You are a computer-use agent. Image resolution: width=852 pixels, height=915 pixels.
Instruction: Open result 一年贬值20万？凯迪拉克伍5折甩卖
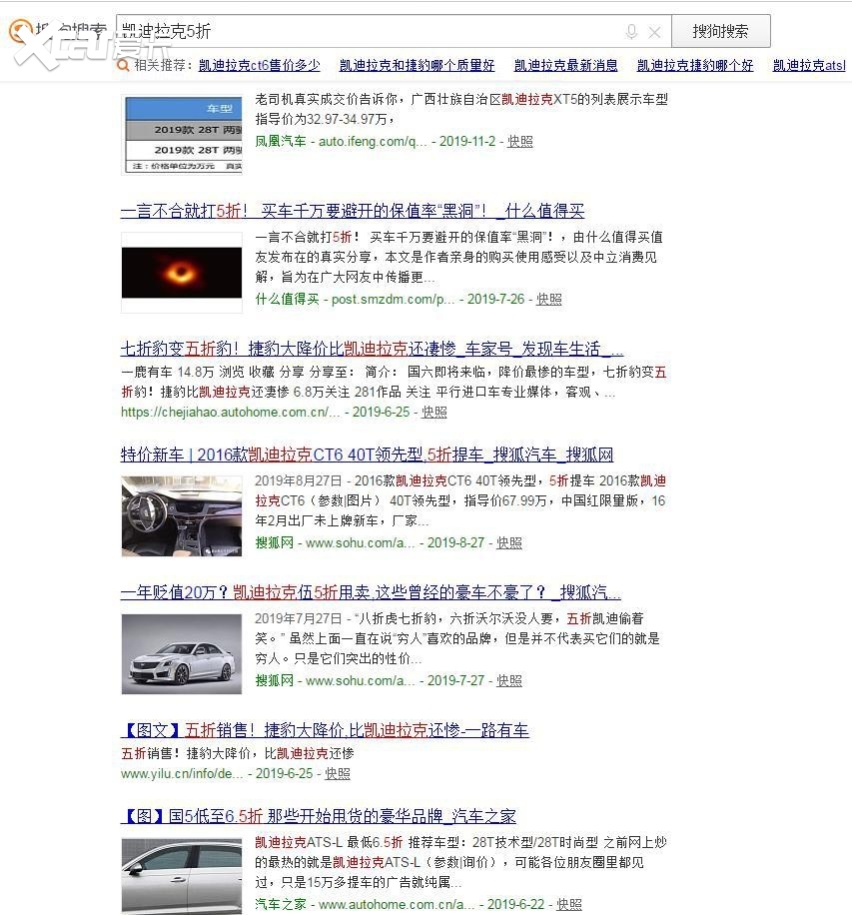(371, 592)
